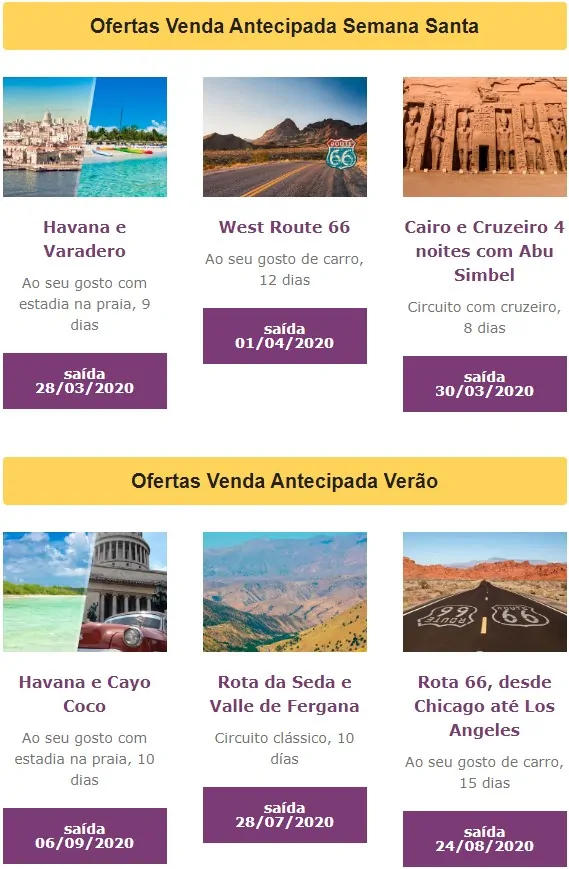Open Rota 66, desde Chicago até Los Angeles link
Image resolution: width=569 pixels, height=869 pixels.
[485, 706]
